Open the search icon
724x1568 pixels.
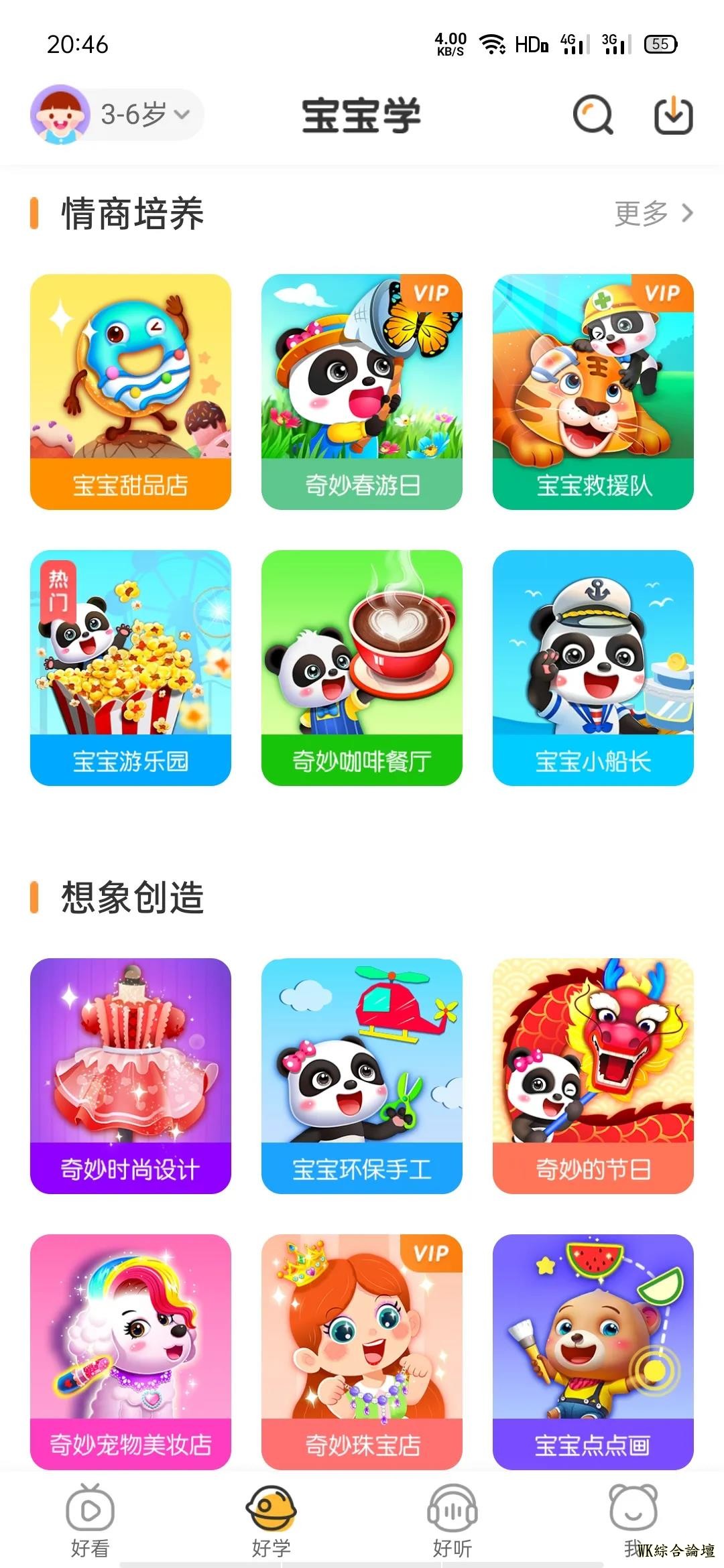point(593,115)
